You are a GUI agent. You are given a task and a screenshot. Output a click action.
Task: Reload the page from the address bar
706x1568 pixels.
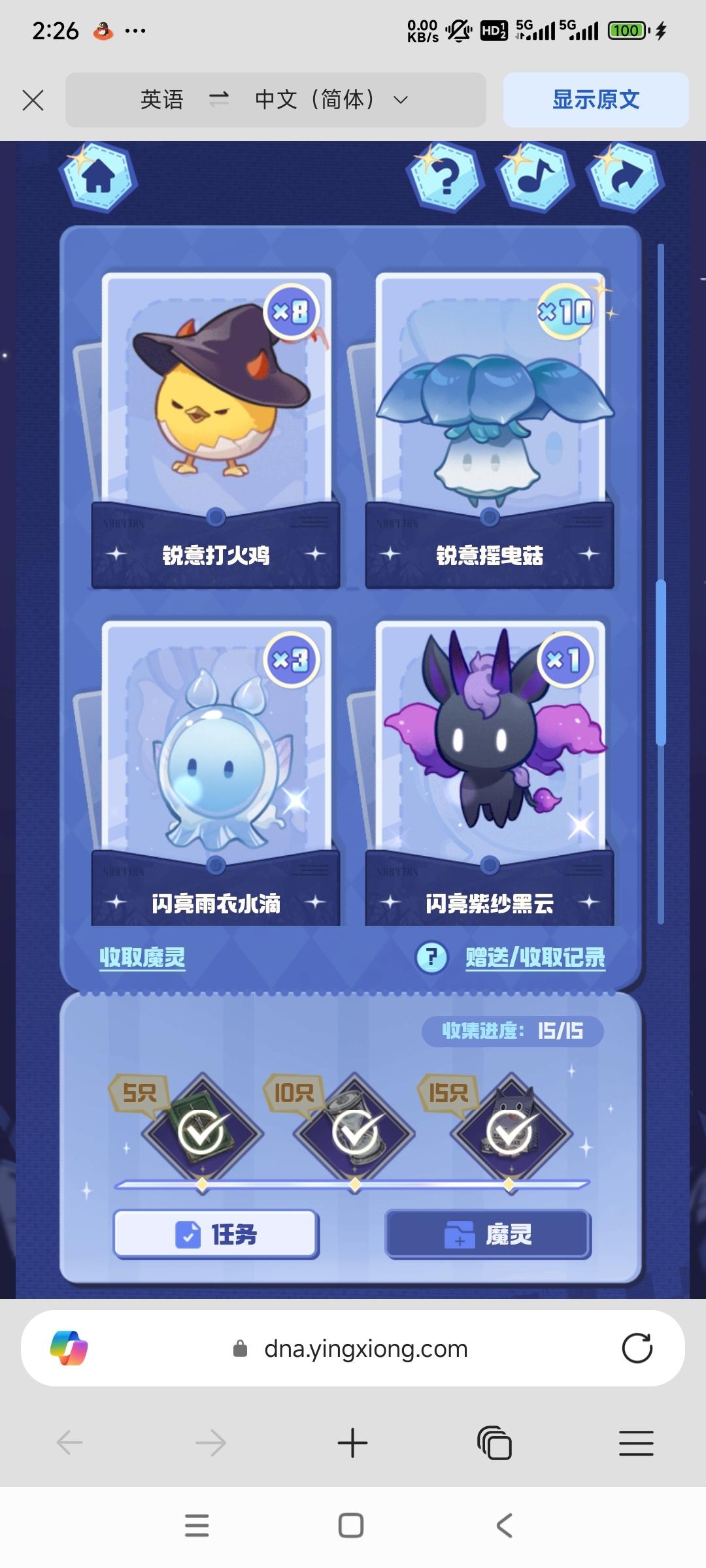[637, 1348]
